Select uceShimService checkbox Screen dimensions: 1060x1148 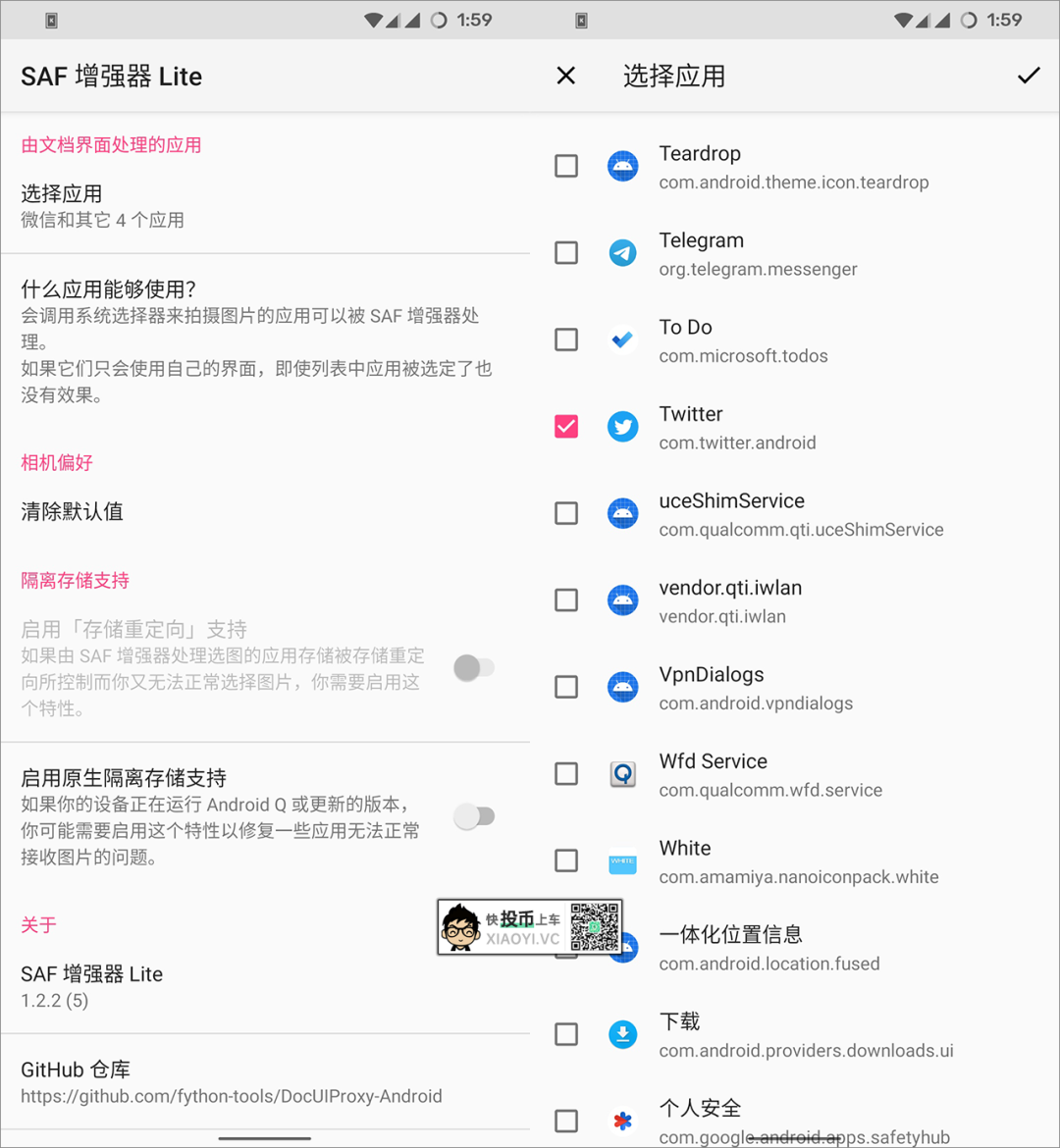(x=566, y=513)
